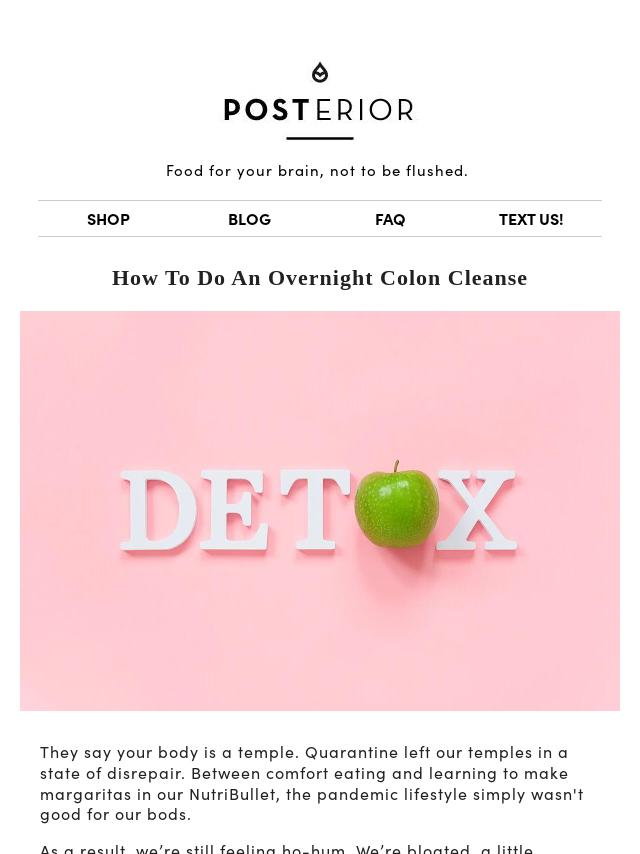The image size is (640, 854).
Task: Open the Detox article image
Action: pyautogui.click(x=320, y=510)
